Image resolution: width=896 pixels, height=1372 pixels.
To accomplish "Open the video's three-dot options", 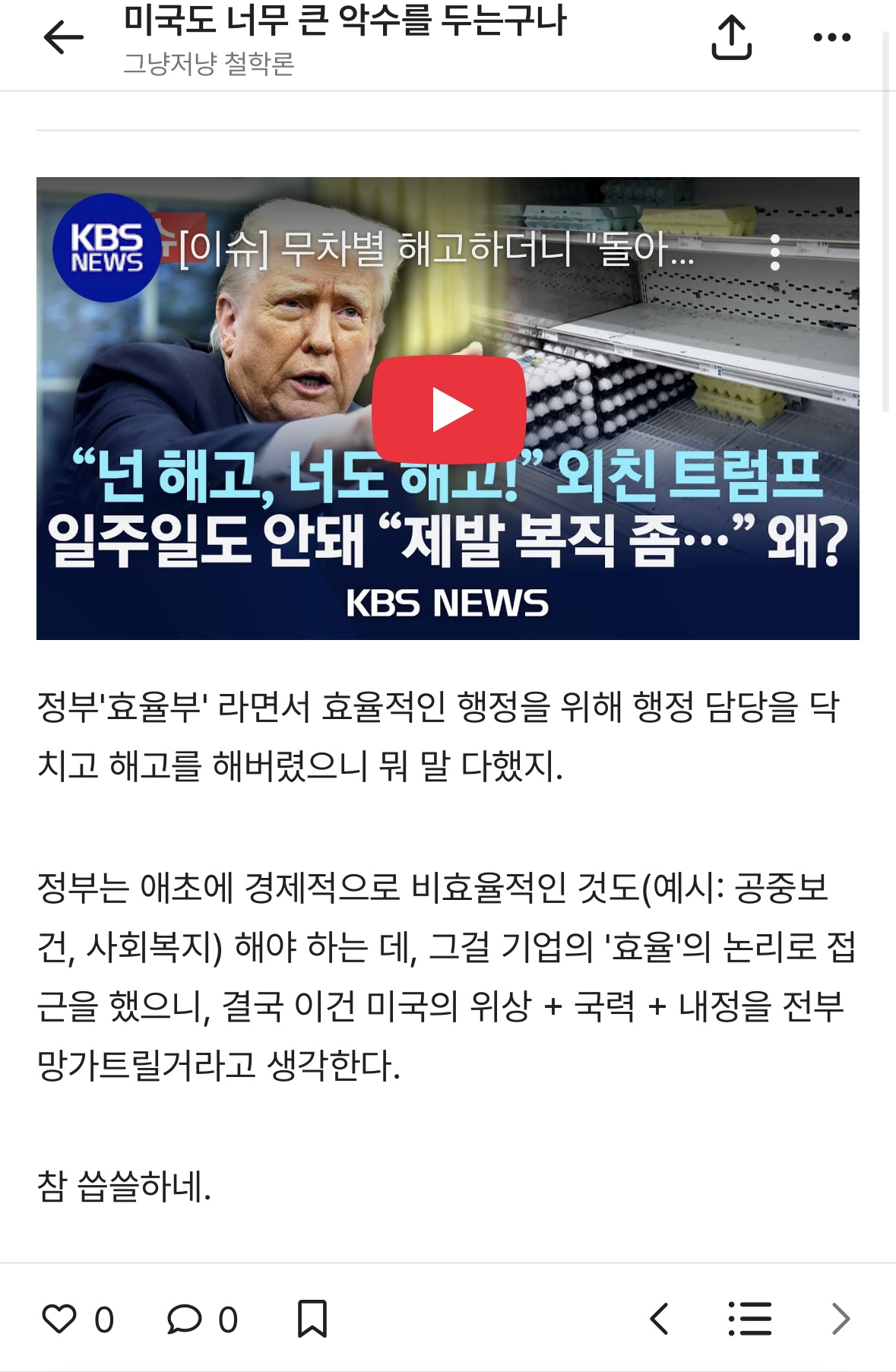I will point(774,252).
